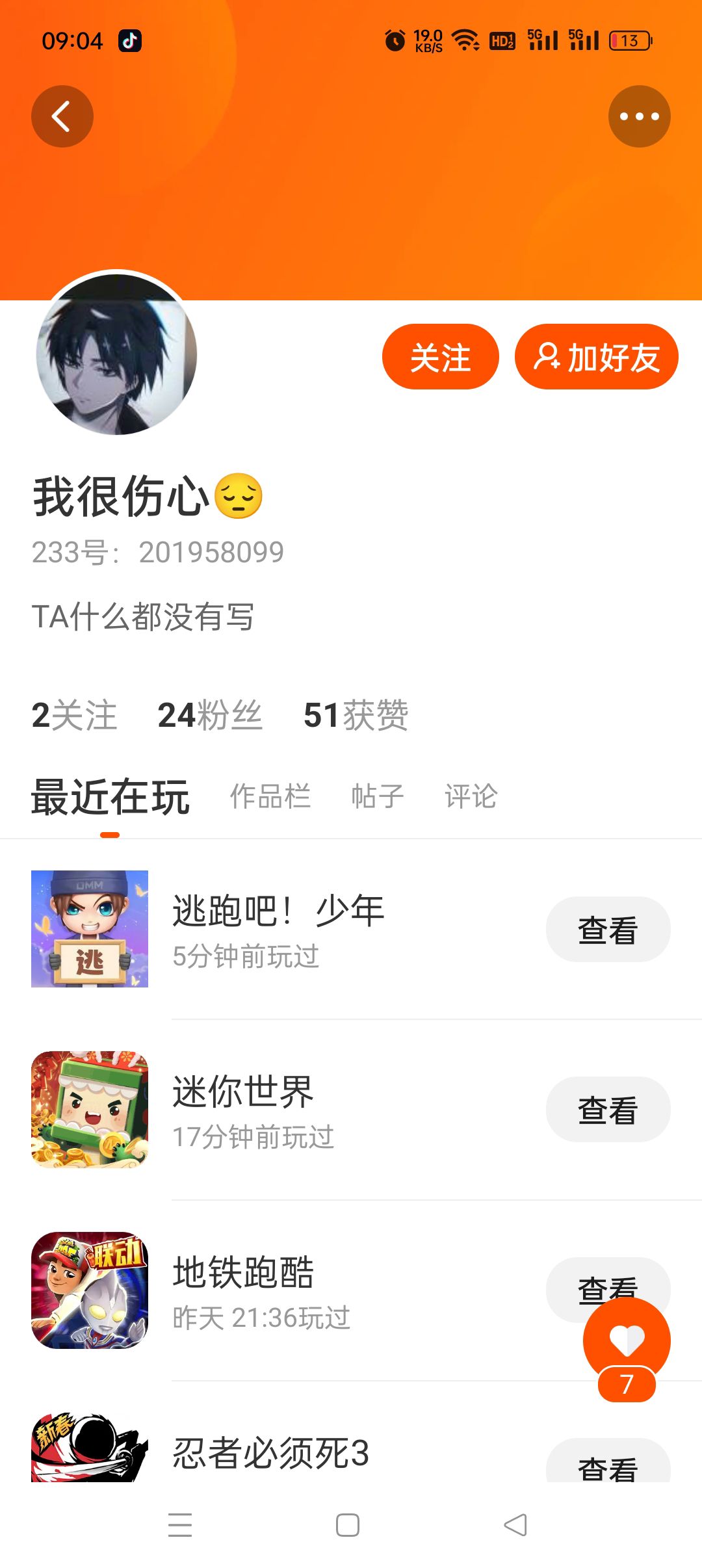Tap the system home button
702x1568 pixels.
pyautogui.click(x=348, y=1525)
